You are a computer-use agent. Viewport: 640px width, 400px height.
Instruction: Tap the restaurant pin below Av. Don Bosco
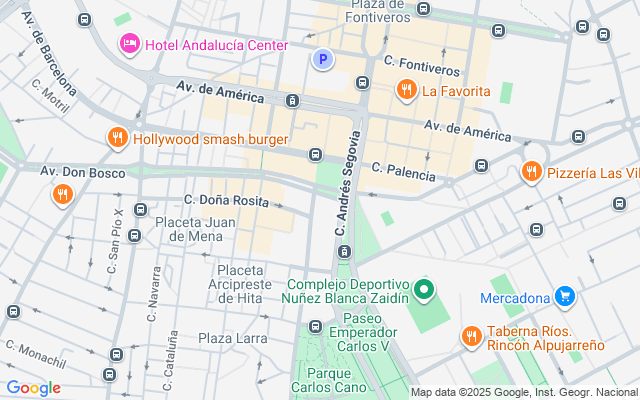point(62,194)
